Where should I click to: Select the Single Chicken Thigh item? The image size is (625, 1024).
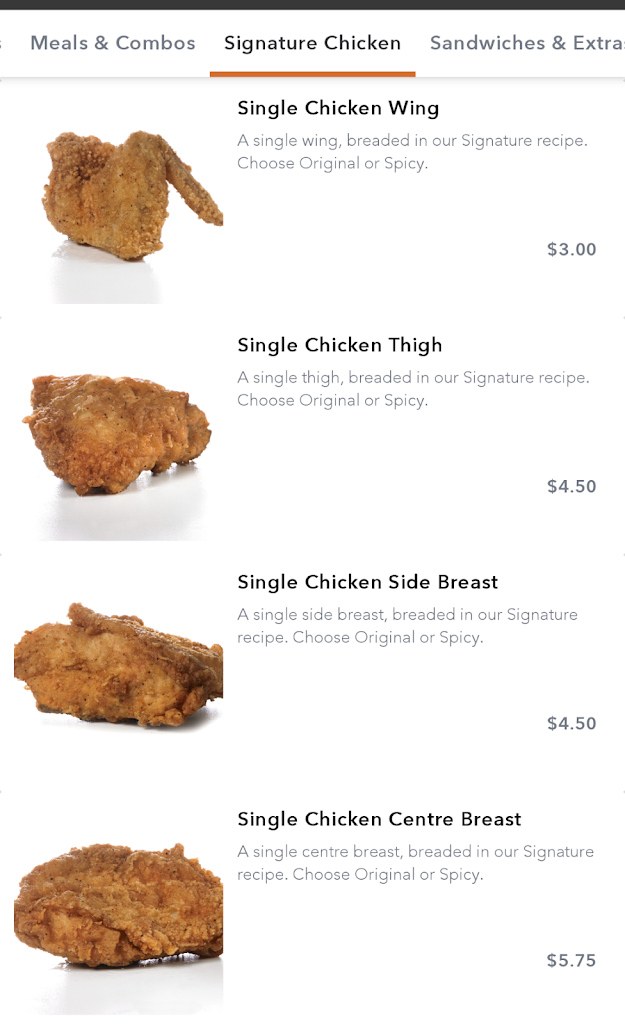coord(340,345)
